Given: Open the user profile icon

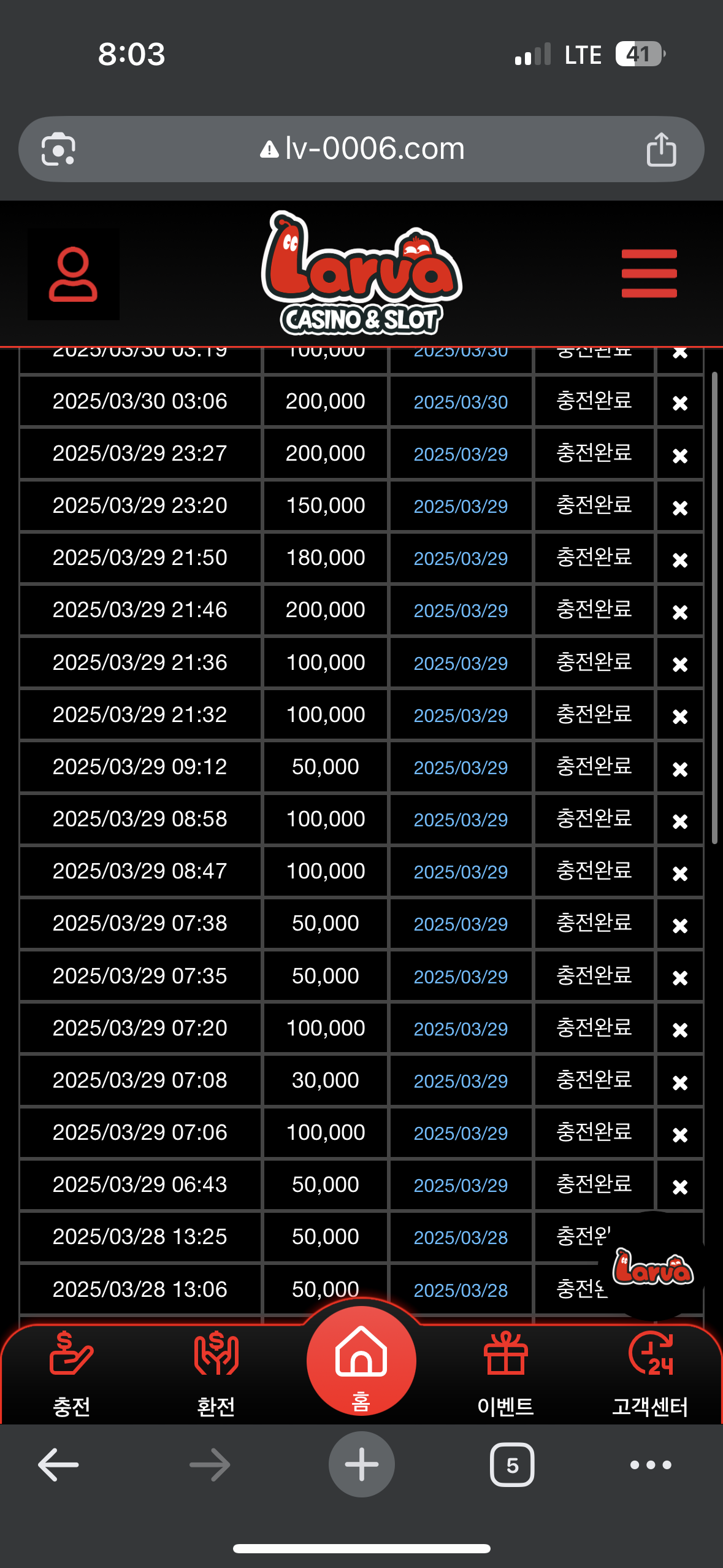Looking at the screenshot, I should click(x=73, y=274).
